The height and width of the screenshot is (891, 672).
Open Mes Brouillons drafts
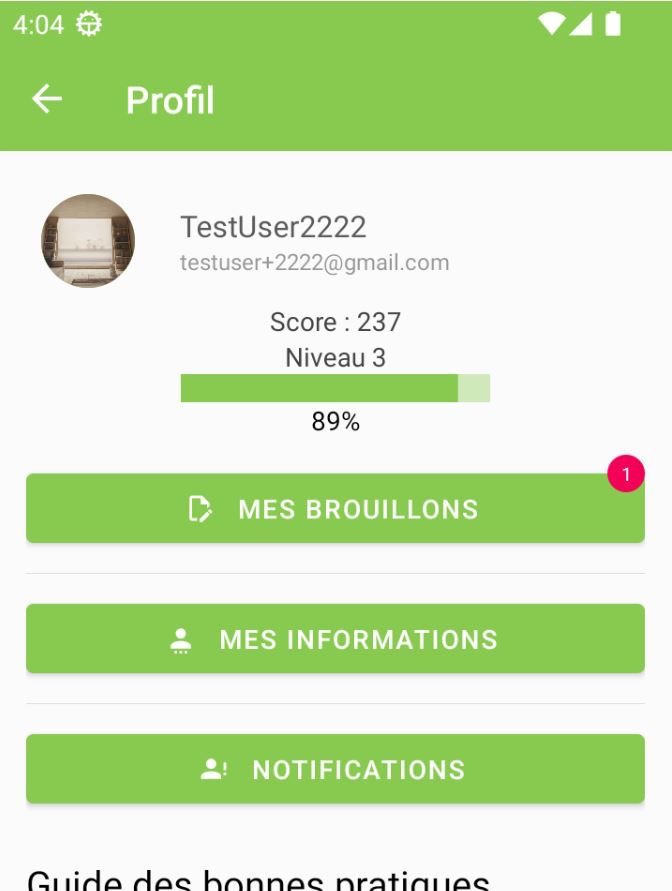335,509
